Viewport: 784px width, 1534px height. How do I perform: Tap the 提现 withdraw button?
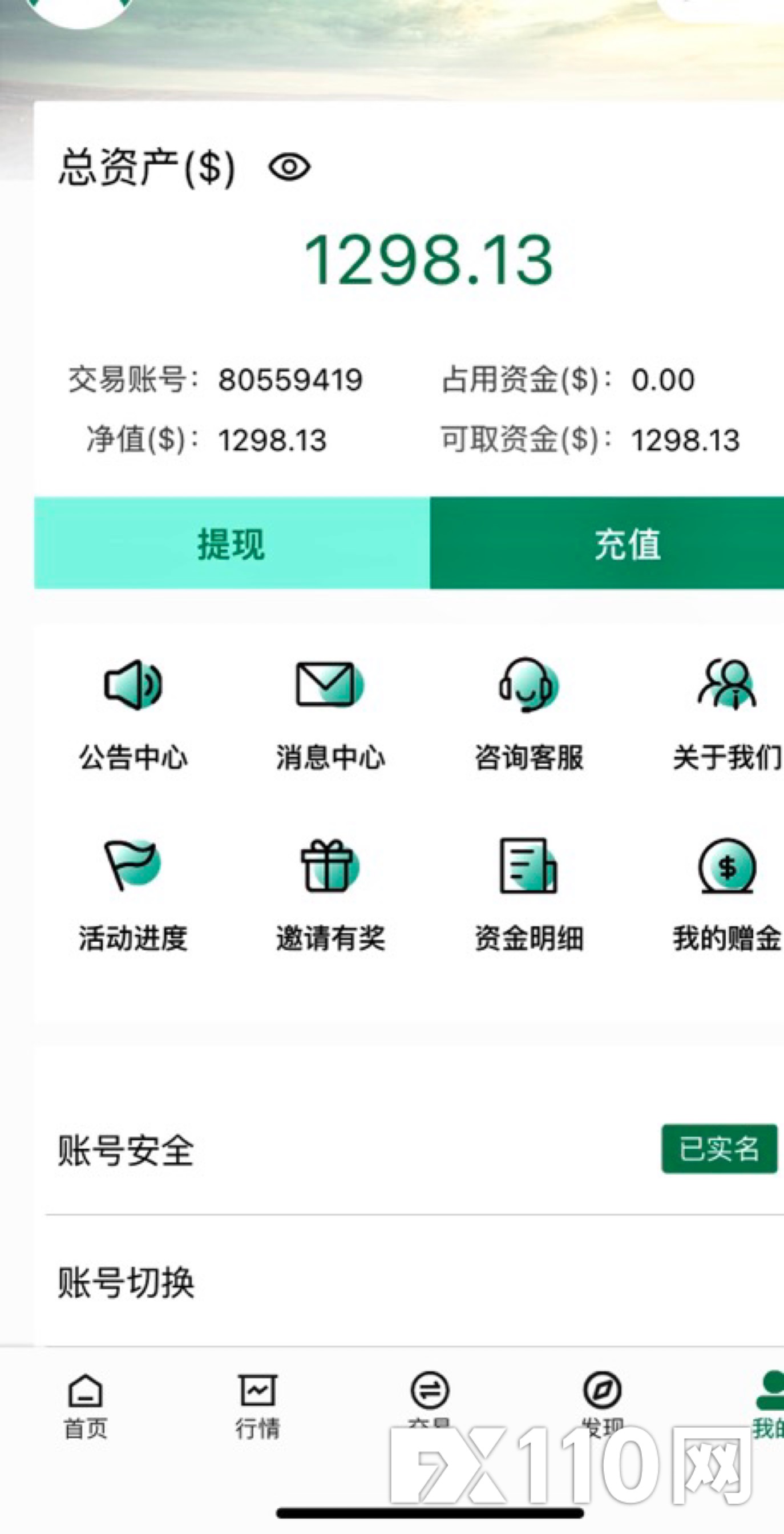point(232,543)
